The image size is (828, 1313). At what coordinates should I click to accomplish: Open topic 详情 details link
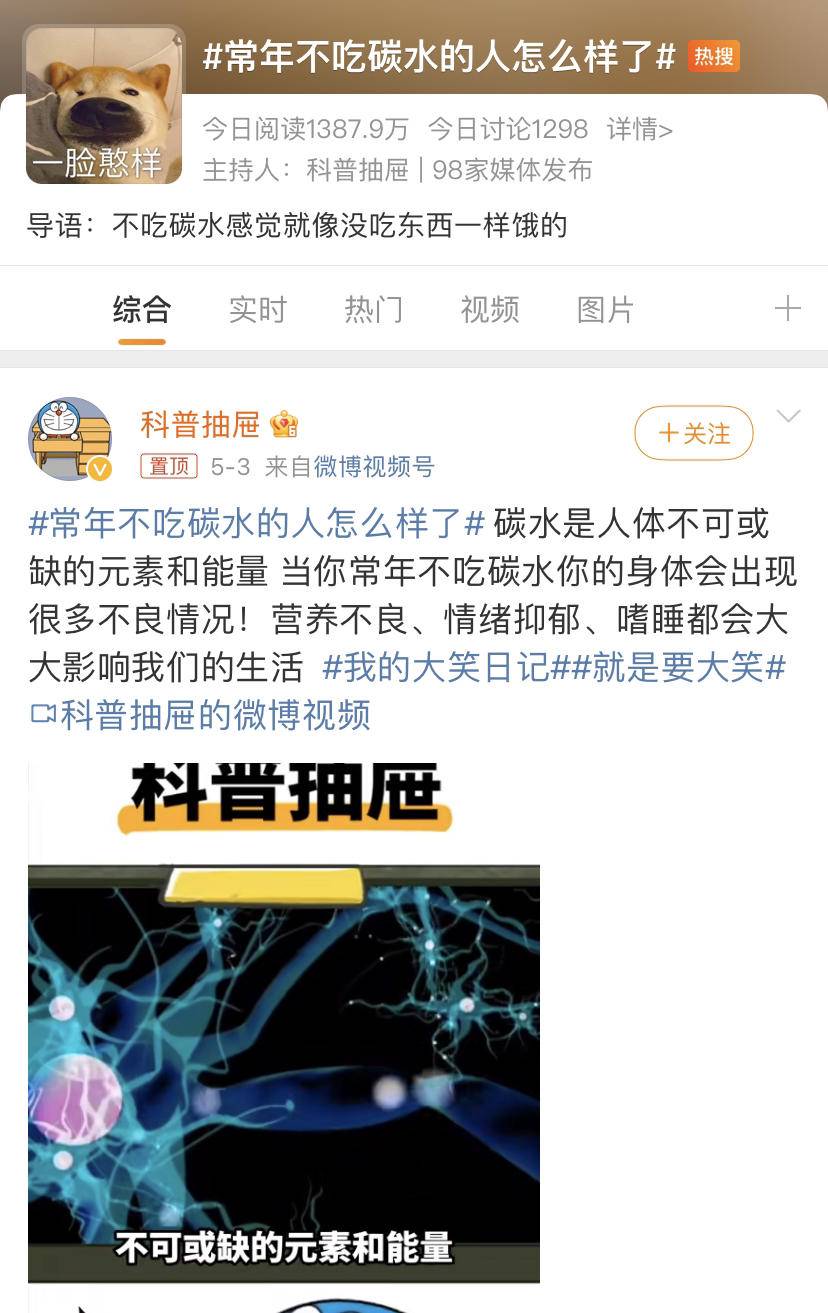click(639, 129)
